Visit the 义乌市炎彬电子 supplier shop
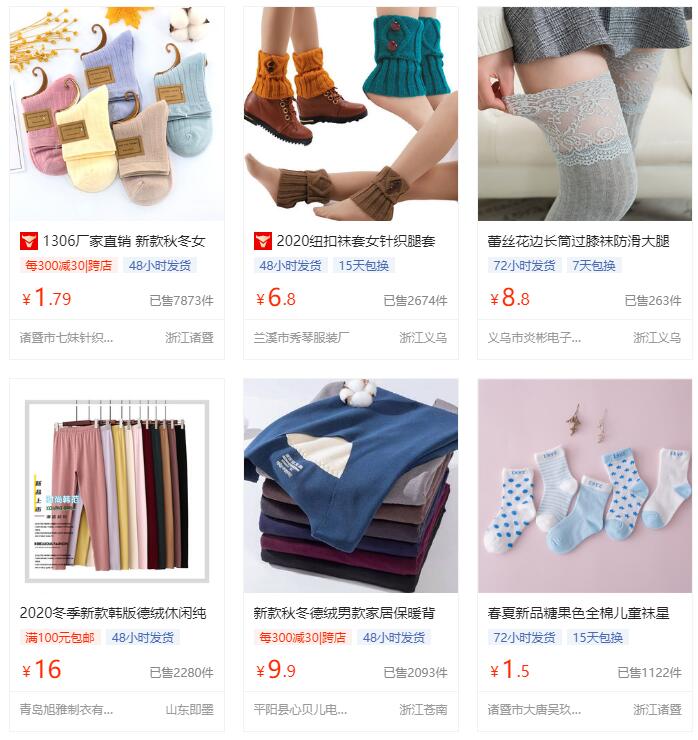The width and height of the screenshot is (698, 740). pos(534,338)
